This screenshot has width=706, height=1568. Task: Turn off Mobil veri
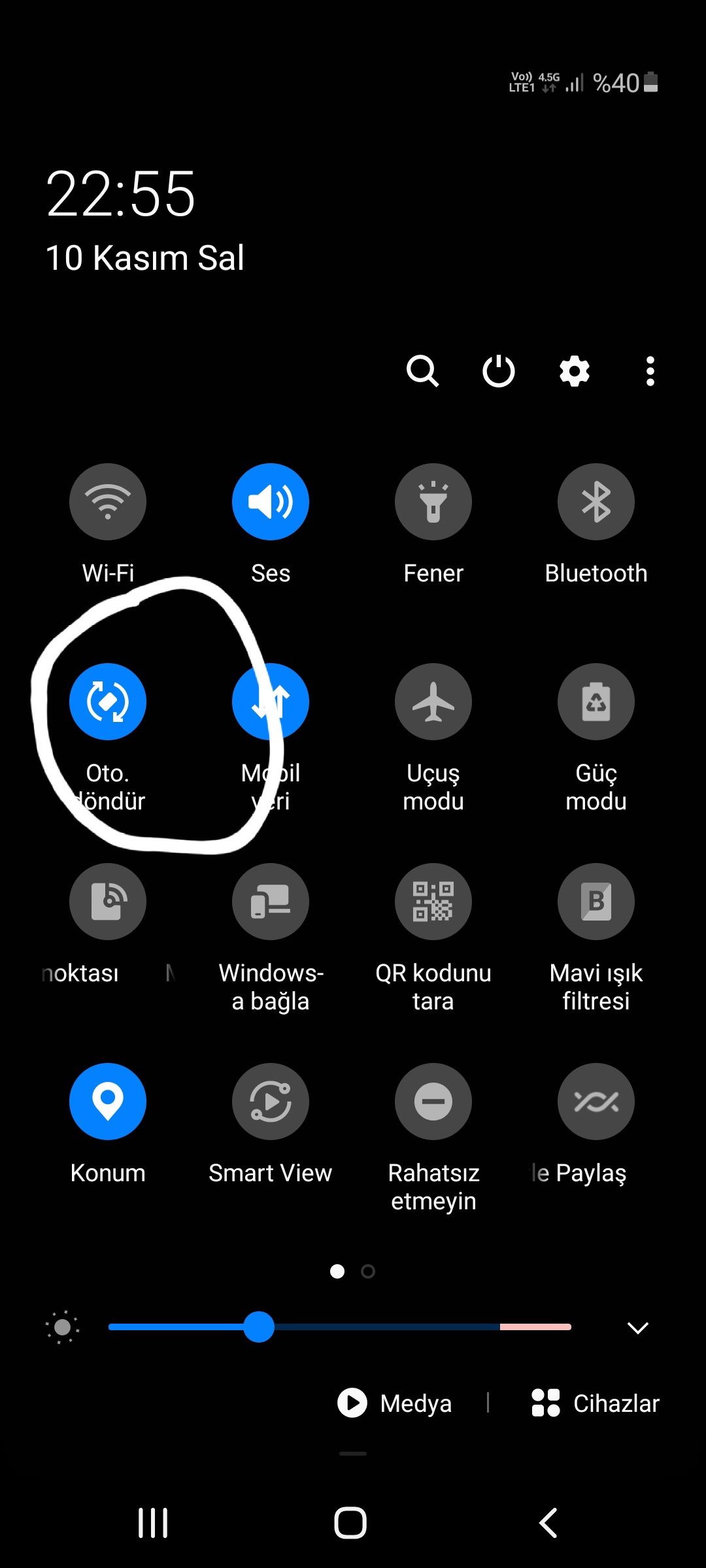pos(271,702)
